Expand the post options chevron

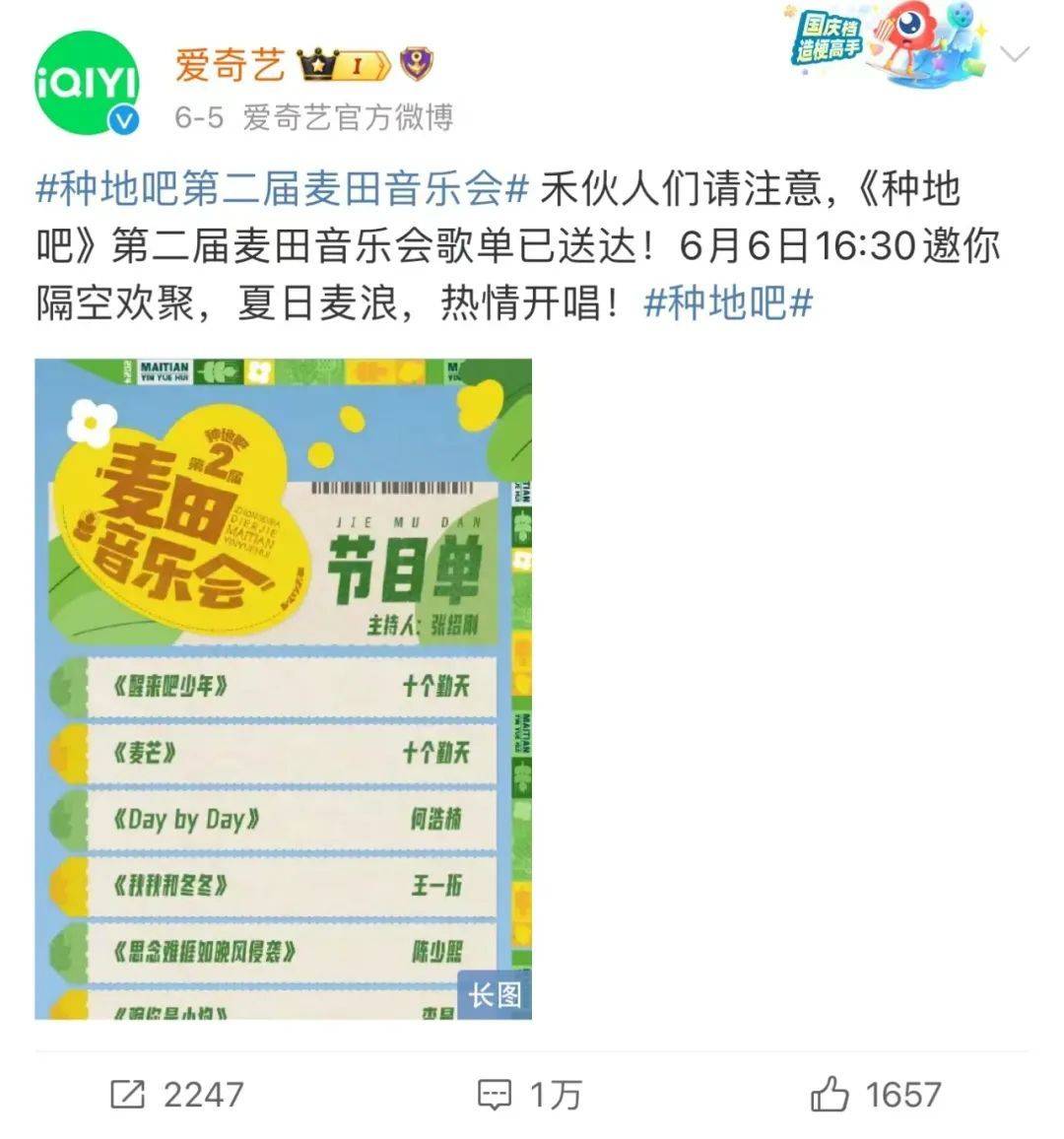pos(1015,54)
